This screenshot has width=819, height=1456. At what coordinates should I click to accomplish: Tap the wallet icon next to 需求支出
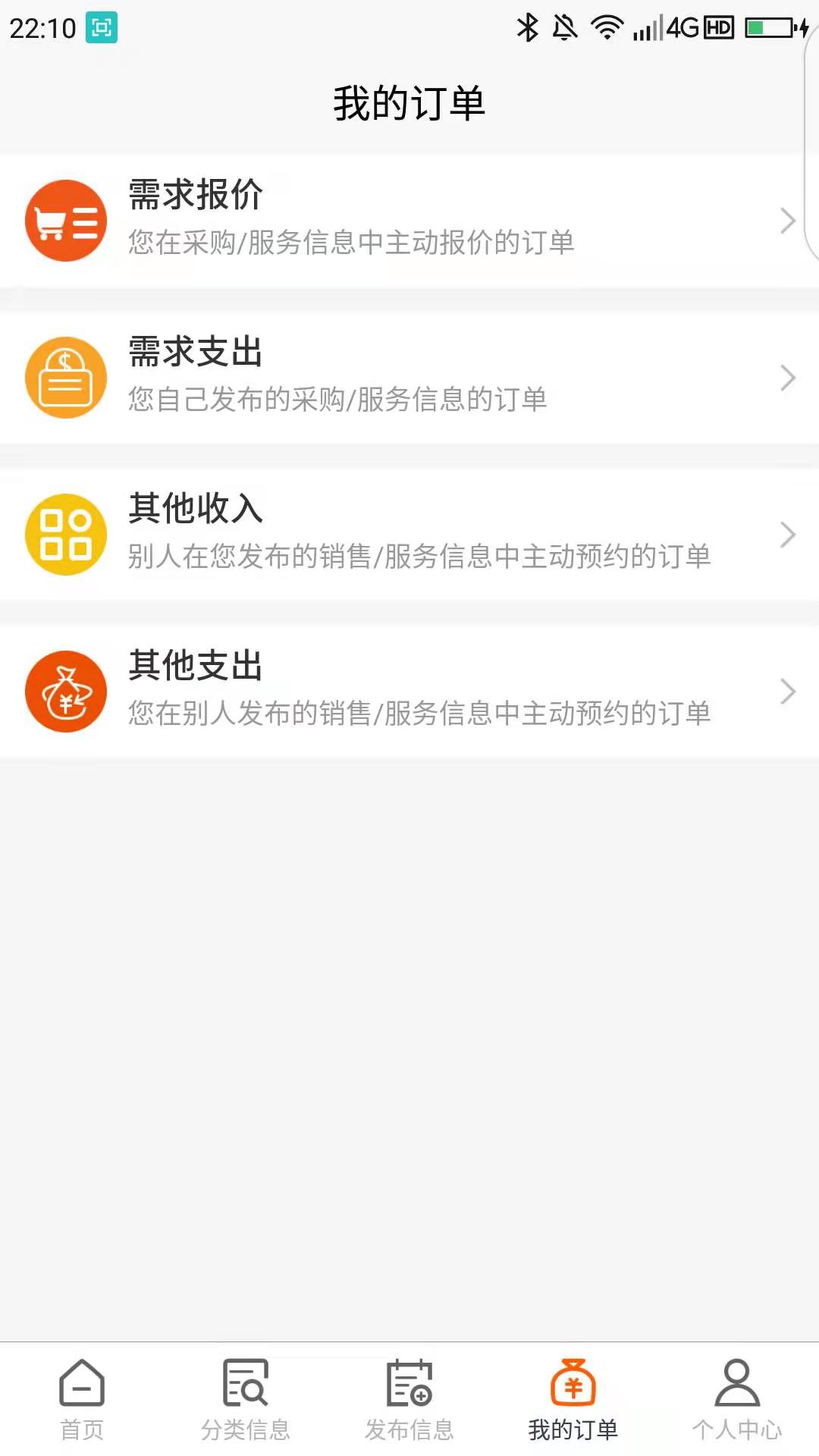pos(65,377)
